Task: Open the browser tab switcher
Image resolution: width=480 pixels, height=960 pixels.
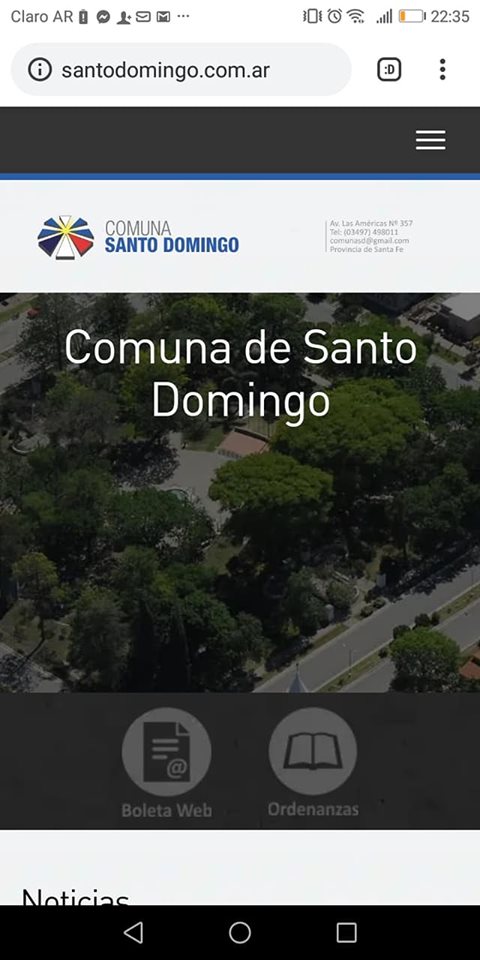Action: click(x=389, y=70)
